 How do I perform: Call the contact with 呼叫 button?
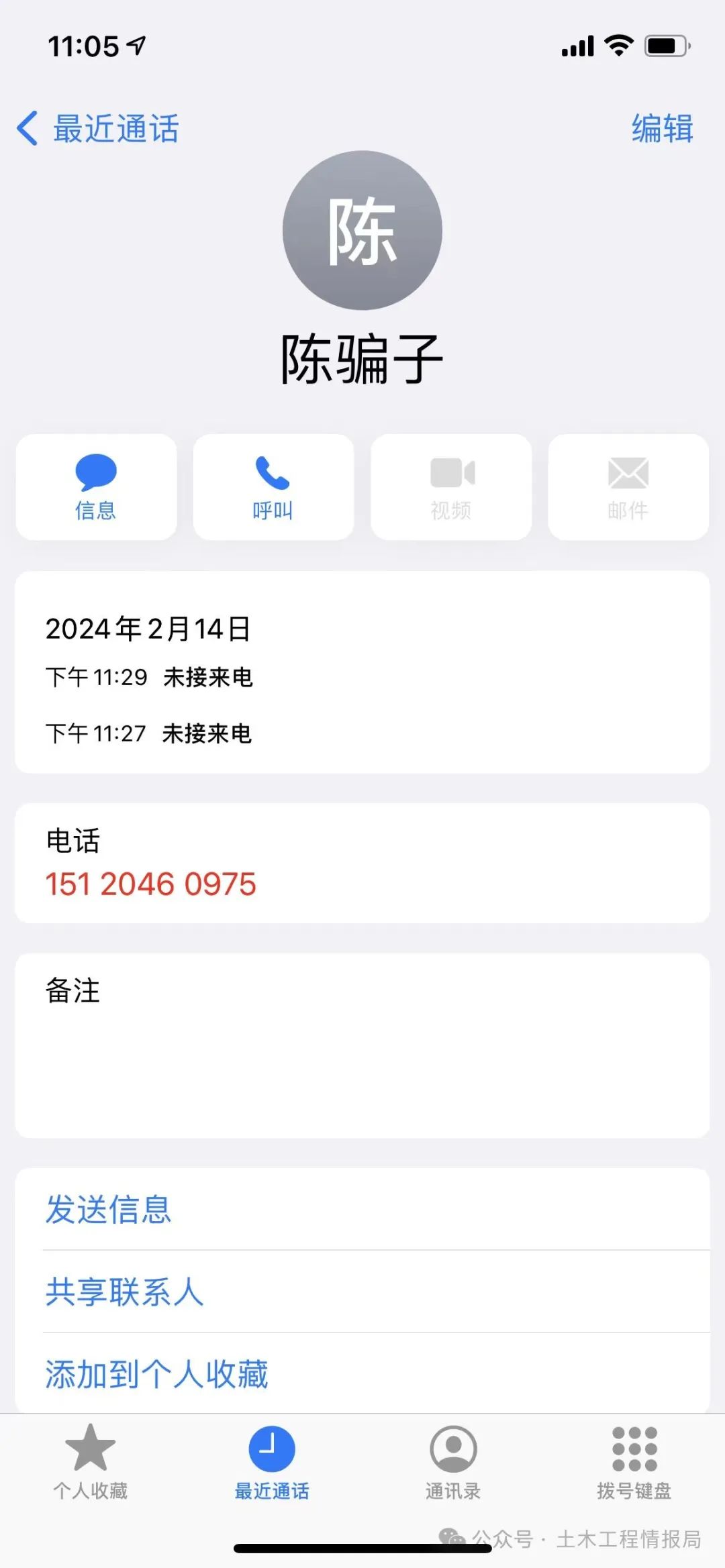[273, 487]
